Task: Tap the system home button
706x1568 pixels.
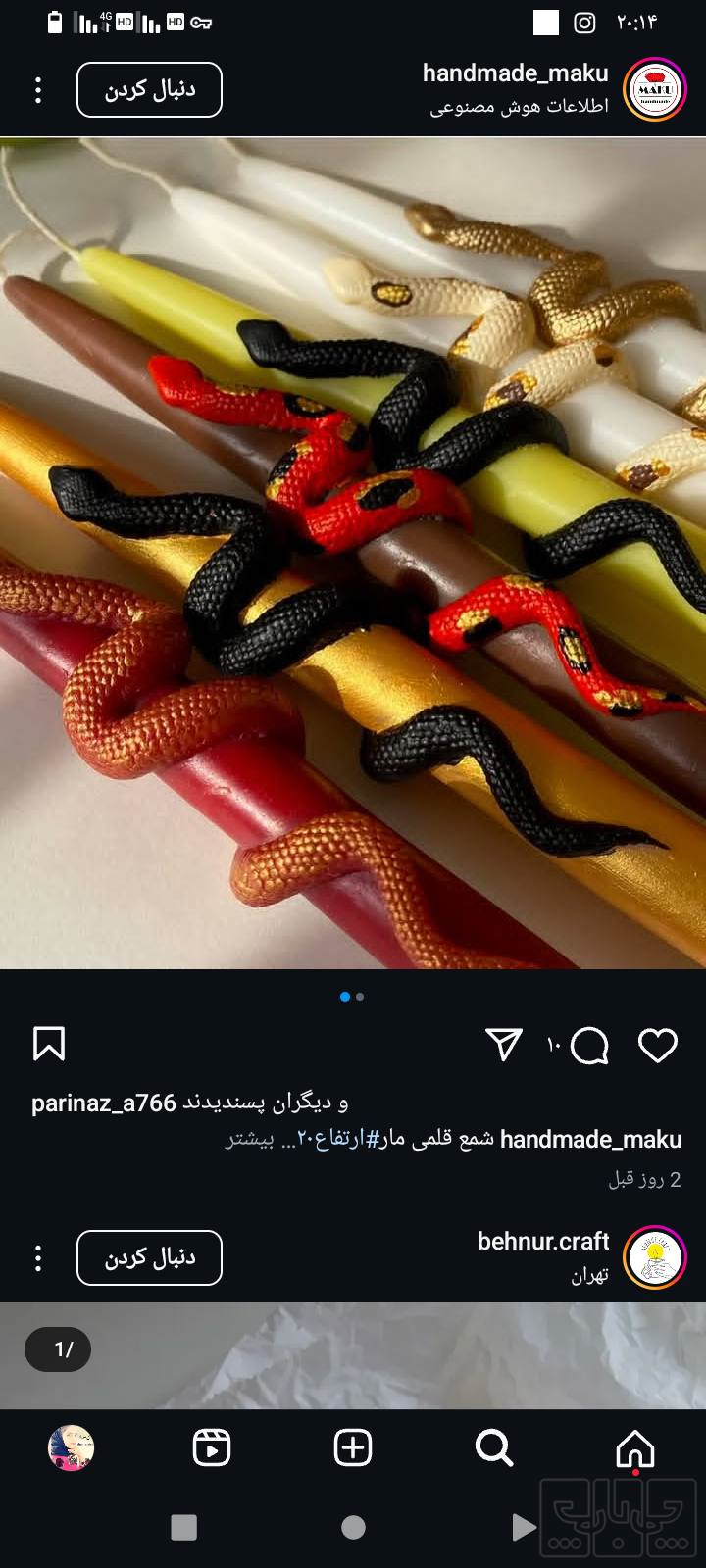Action: click(353, 1527)
